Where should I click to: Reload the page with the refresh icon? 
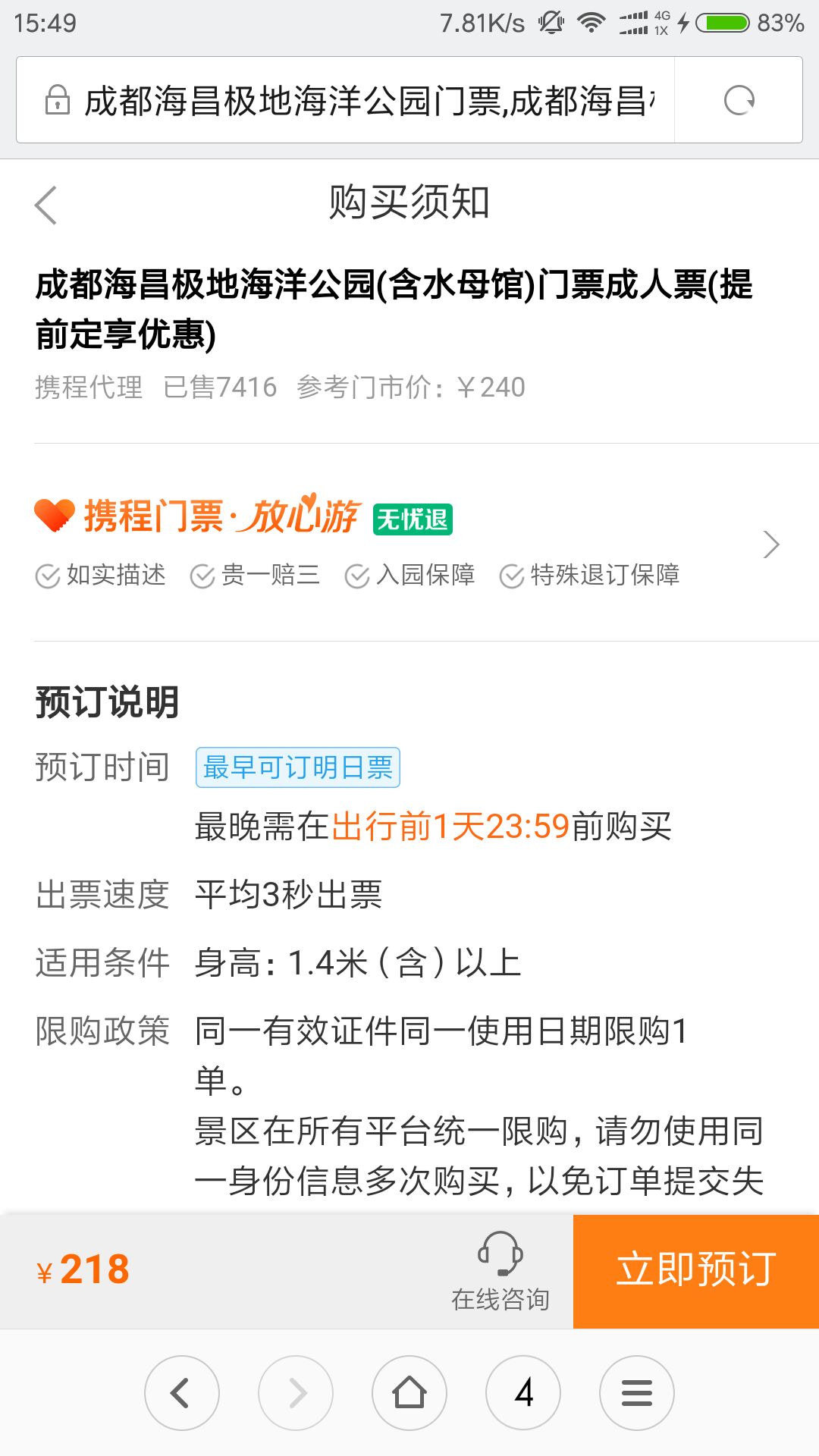click(739, 100)
